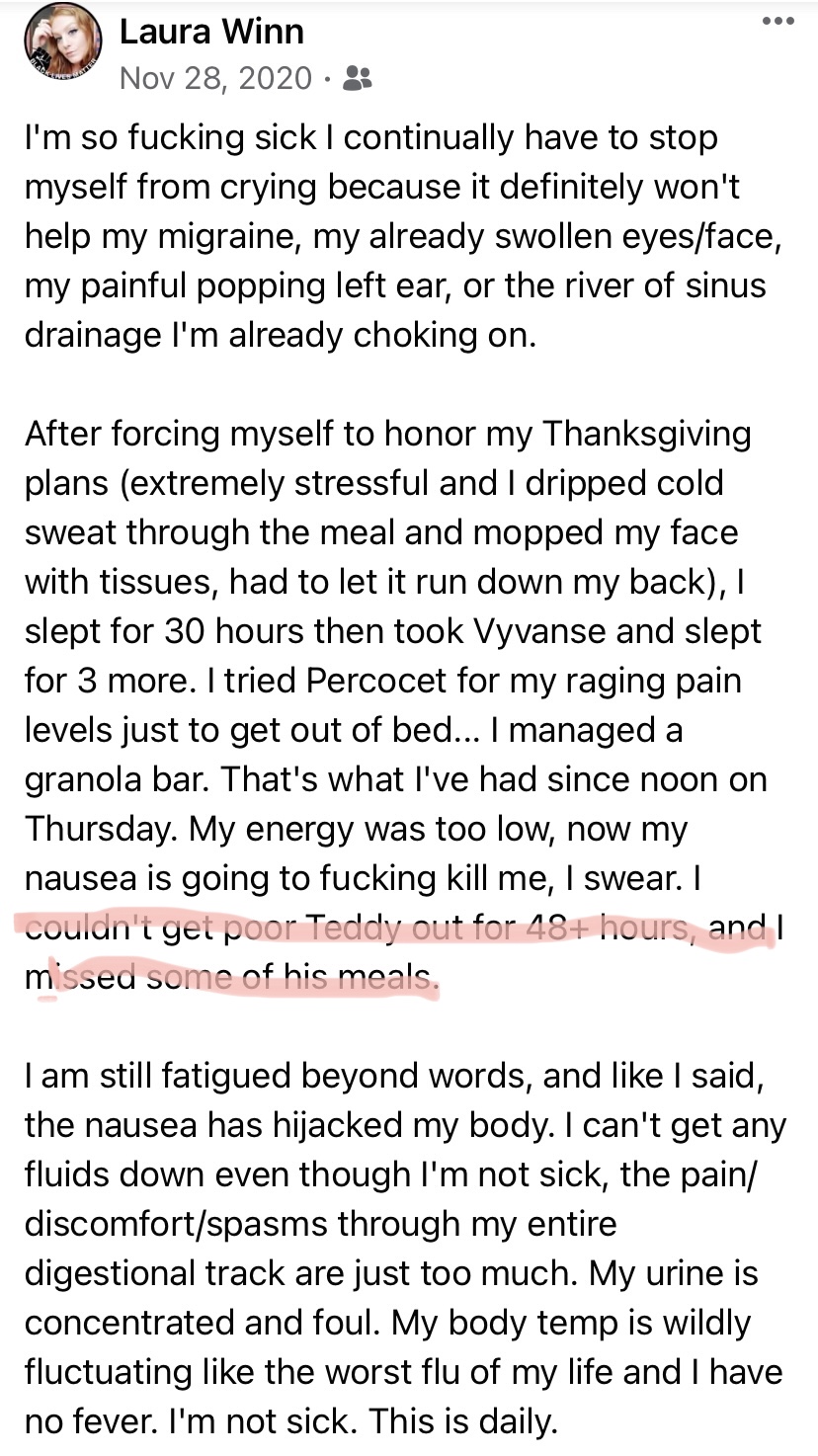Open Laura Winn's profile picture

61,45
